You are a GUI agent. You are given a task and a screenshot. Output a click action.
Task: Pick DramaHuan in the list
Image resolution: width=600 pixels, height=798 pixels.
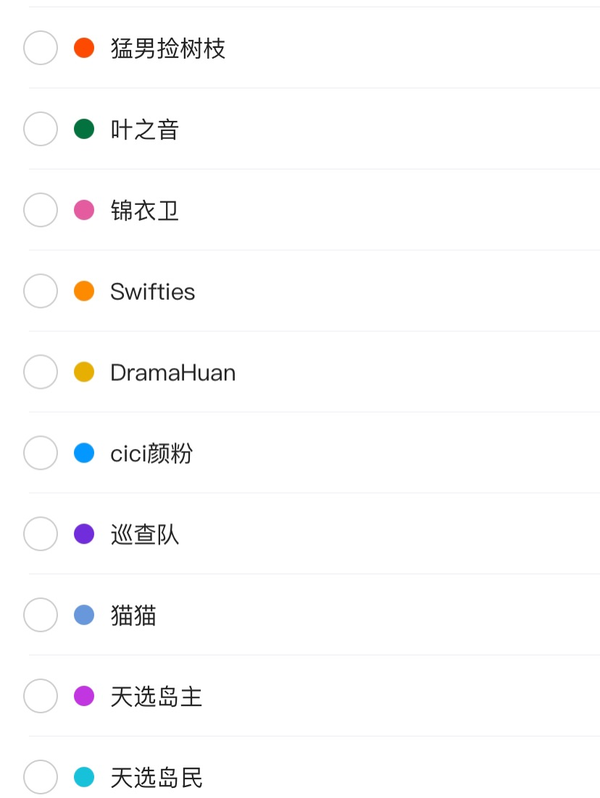(x=41, y=372)
